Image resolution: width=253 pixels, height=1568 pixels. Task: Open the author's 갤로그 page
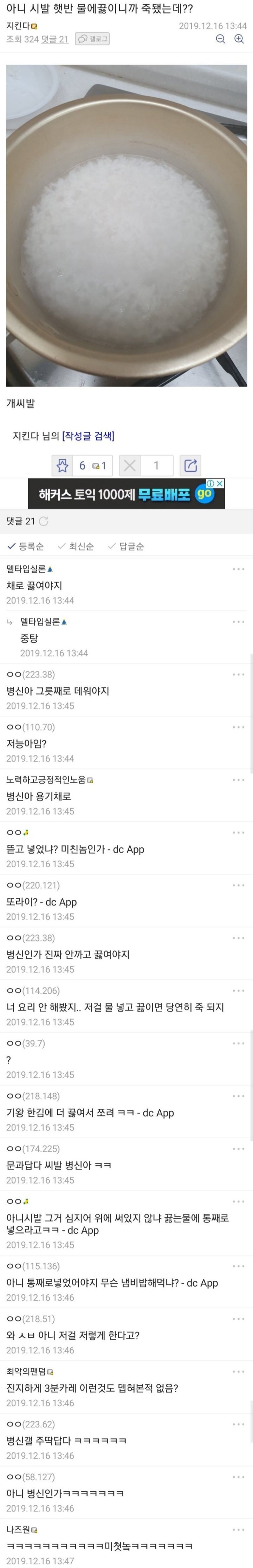[x=93, y=39]
